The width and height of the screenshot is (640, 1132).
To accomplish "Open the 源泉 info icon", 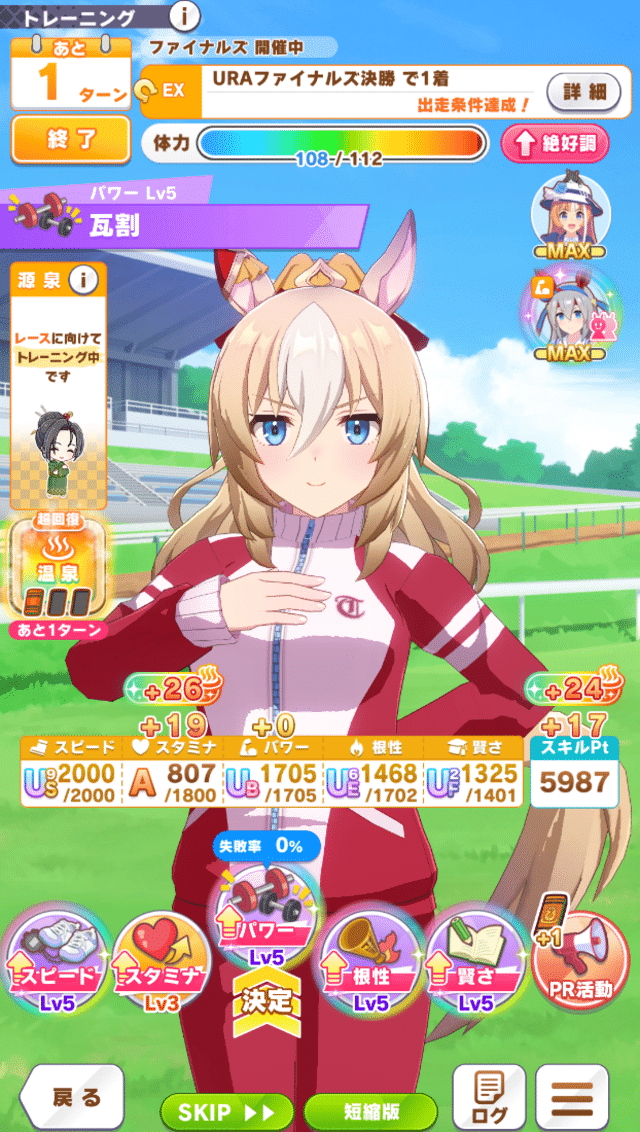I will pos(88,281).
